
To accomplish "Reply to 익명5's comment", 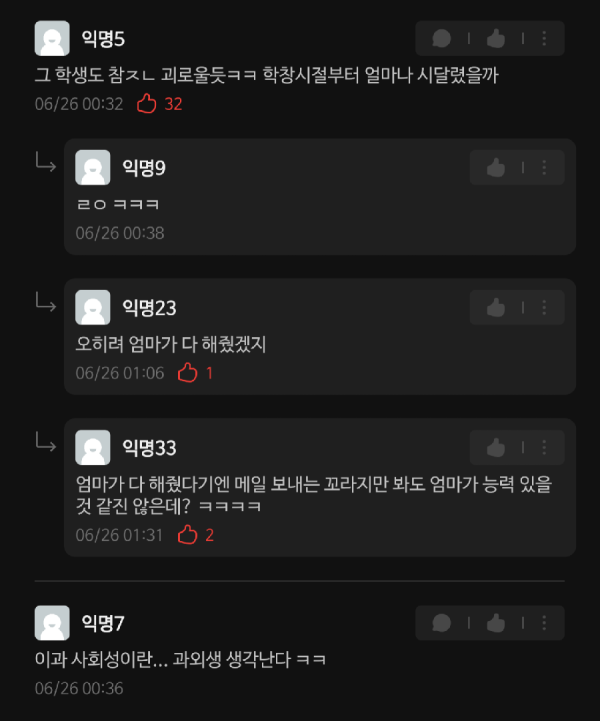I will (442, 38).
